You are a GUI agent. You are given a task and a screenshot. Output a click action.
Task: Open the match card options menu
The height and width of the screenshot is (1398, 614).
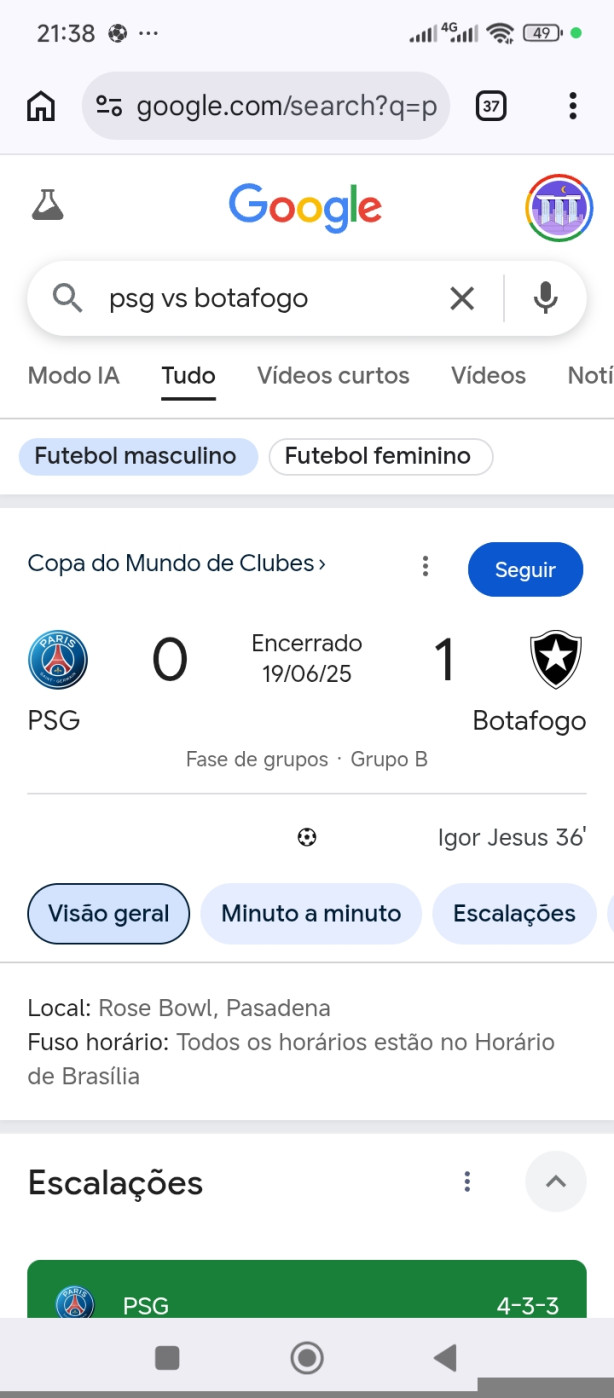click(x=426, y=567)
